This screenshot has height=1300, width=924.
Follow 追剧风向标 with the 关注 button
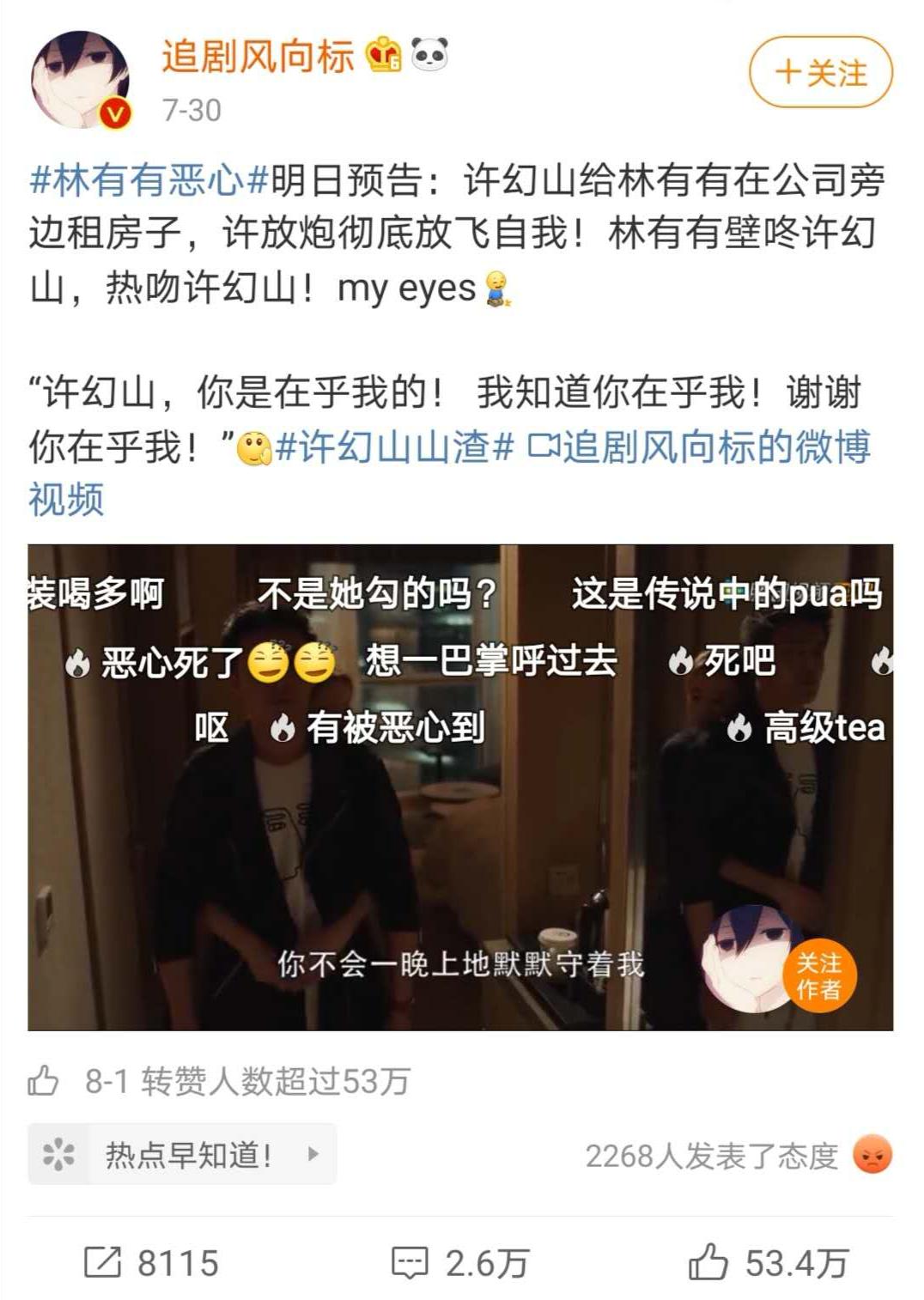point(820,72)
